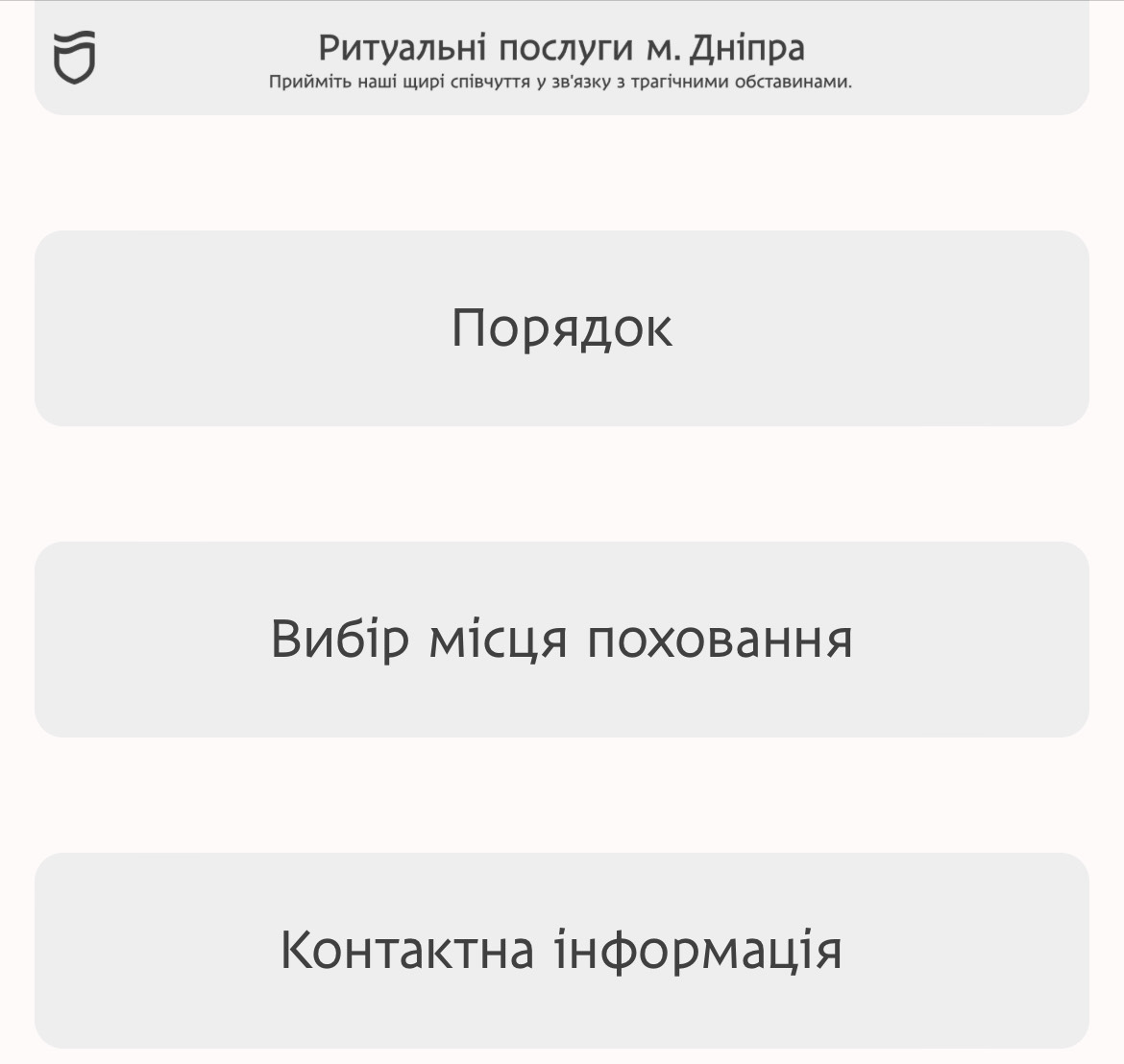This screenshot has height=1064, width=1124.
Task: Open Контактна інформація
Action: (562, 951)
